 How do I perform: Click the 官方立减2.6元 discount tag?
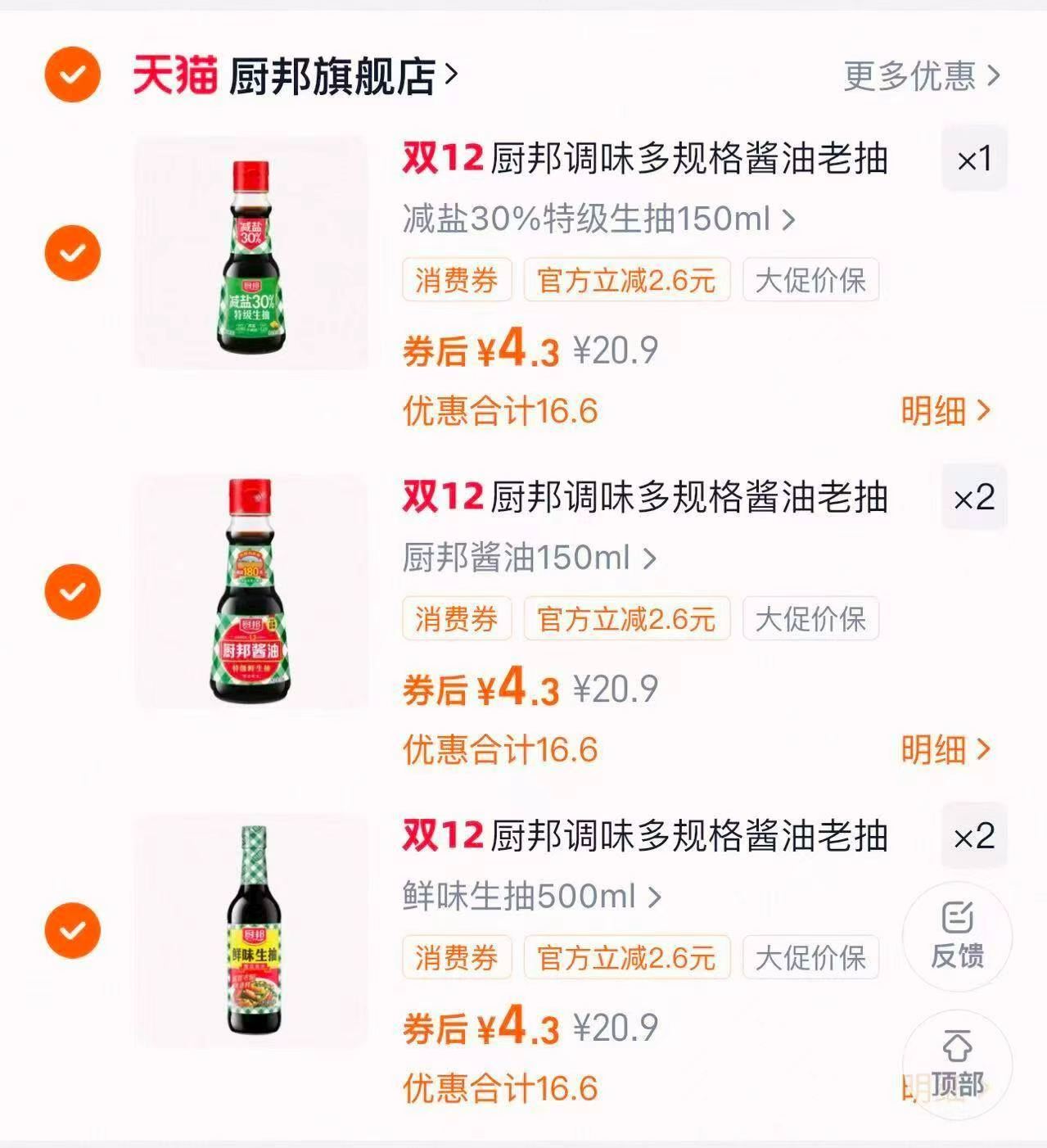[x=627, y=281]
